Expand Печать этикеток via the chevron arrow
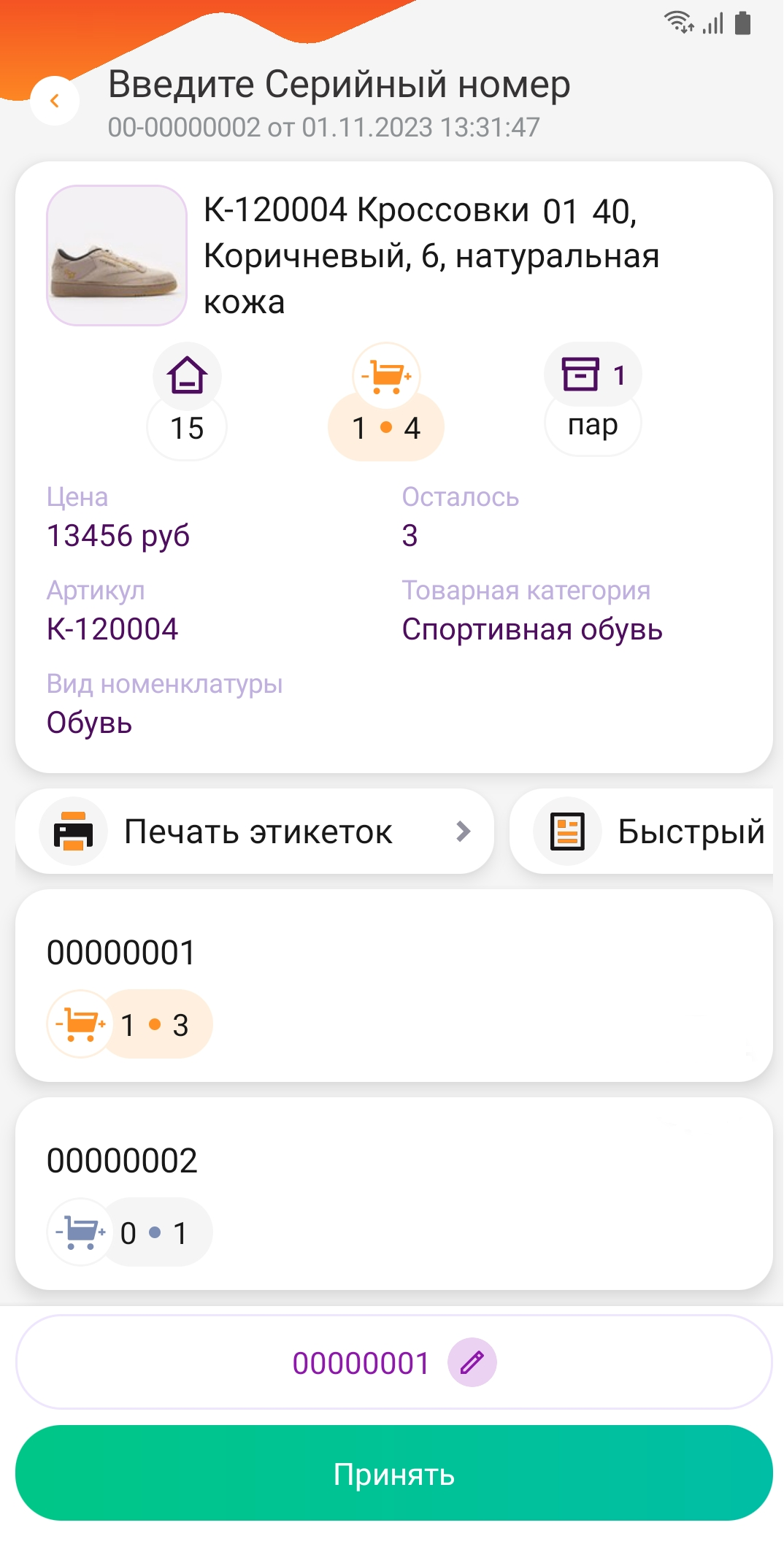The height and width of the screenshot is (1555, 784). pos(464,831)
